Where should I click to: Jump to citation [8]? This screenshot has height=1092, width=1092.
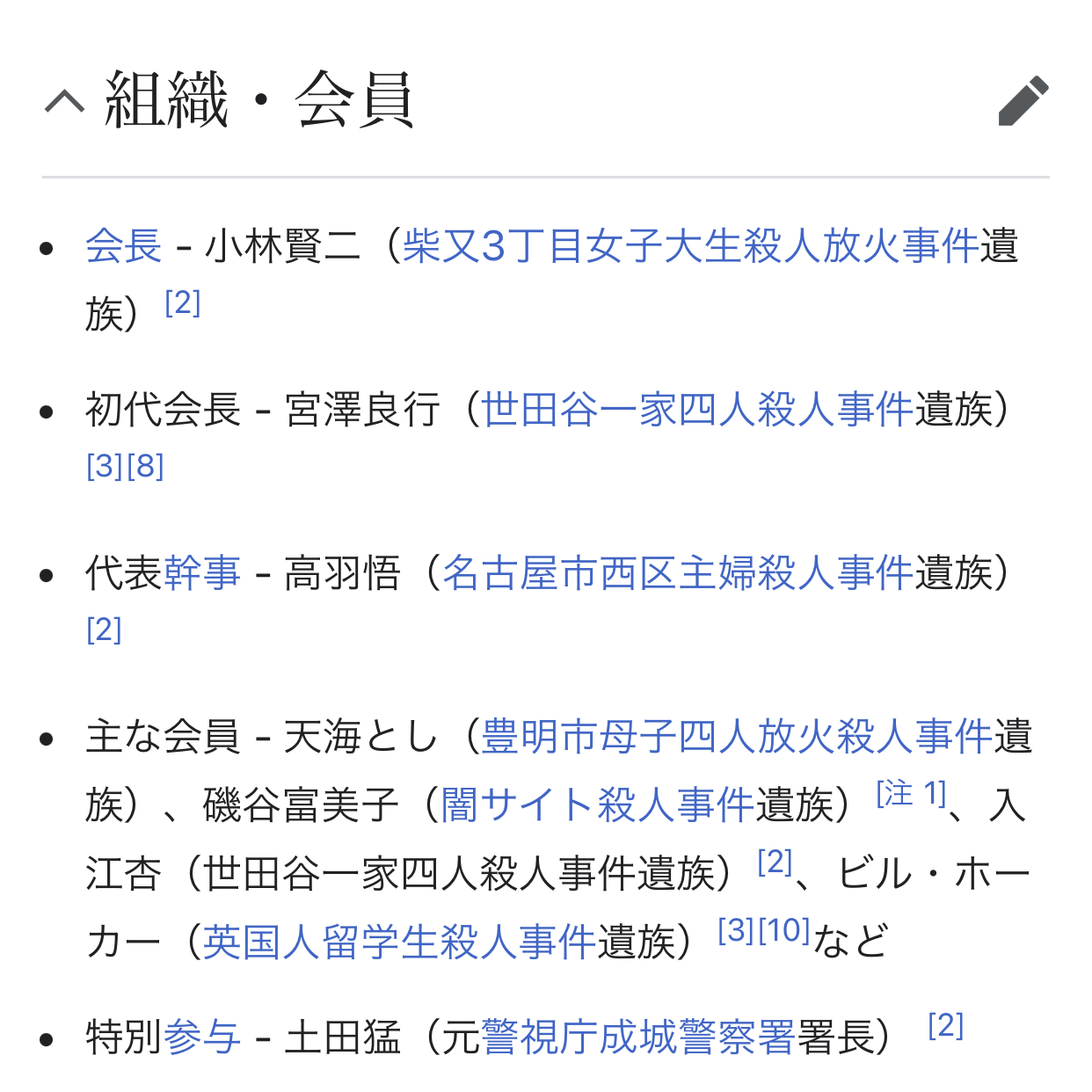[x=146, y=466]
